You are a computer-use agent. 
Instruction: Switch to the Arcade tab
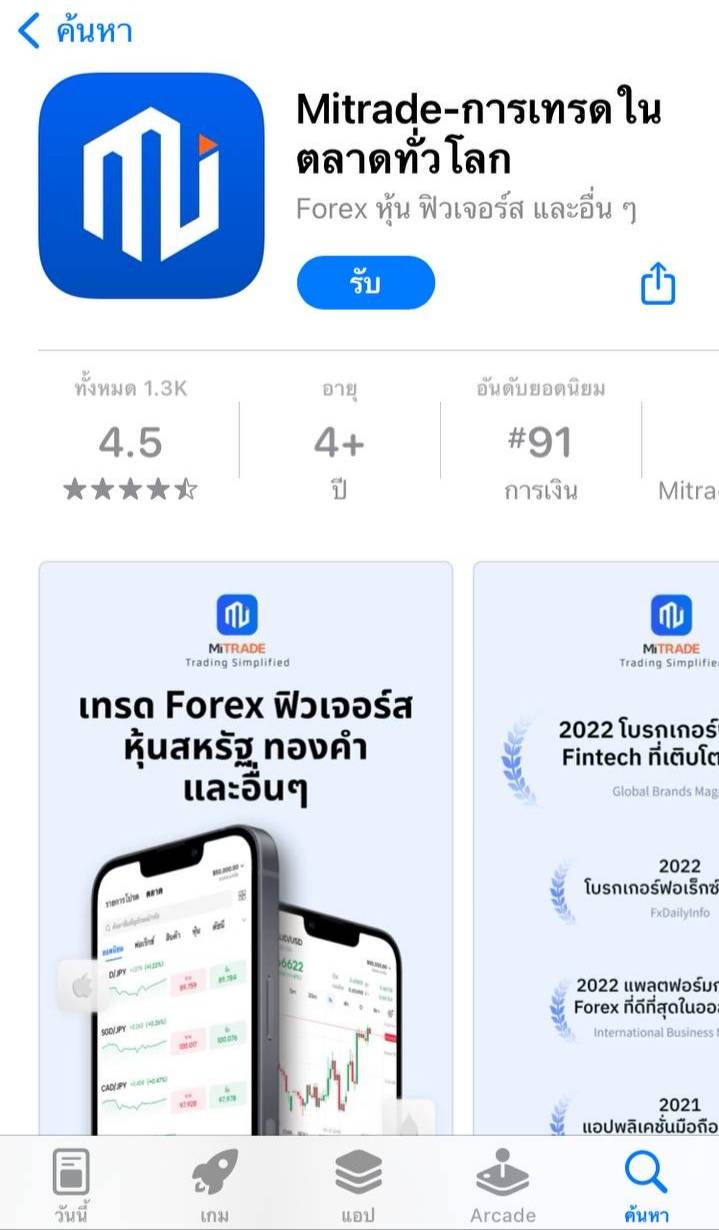[x=502, y=1187]
